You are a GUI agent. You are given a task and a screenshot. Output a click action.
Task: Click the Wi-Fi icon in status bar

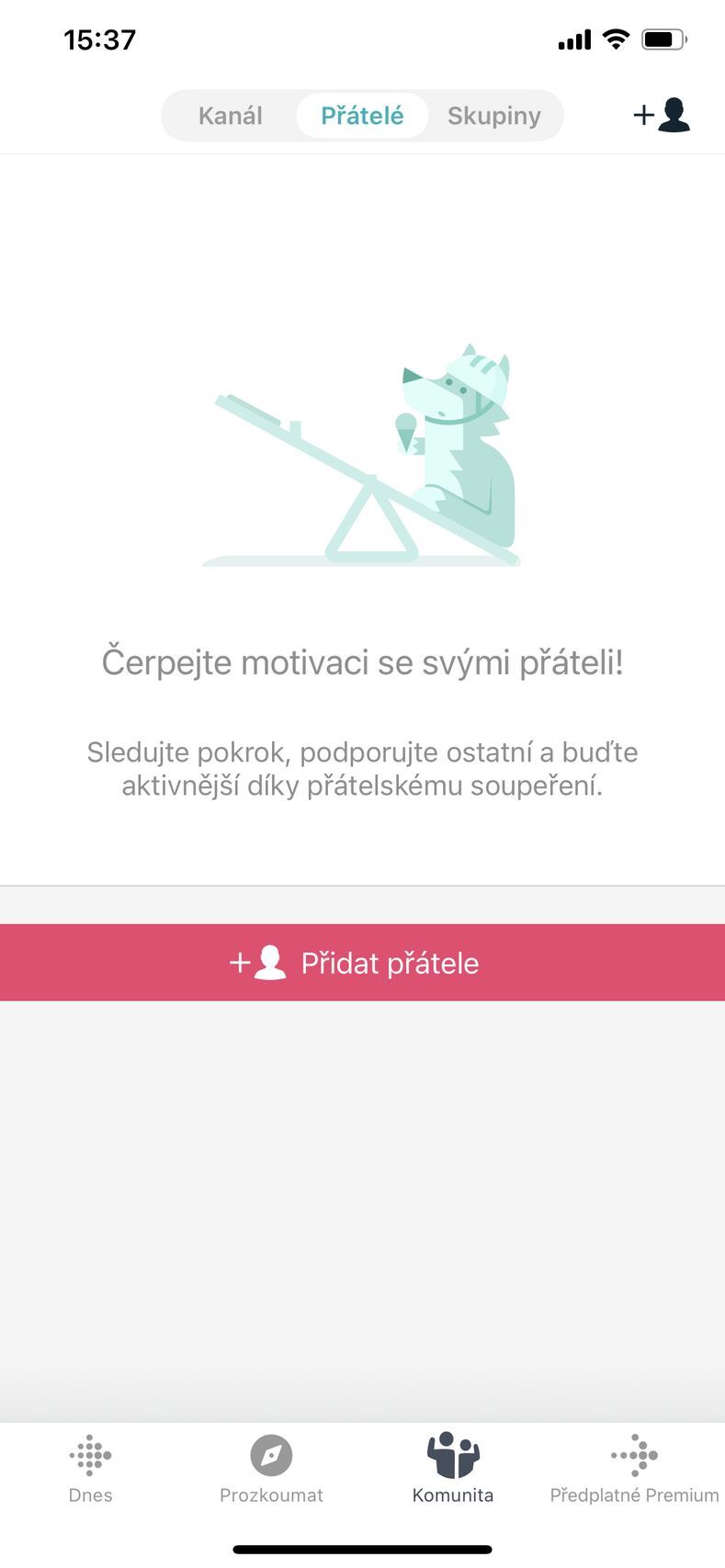point(614,38)
